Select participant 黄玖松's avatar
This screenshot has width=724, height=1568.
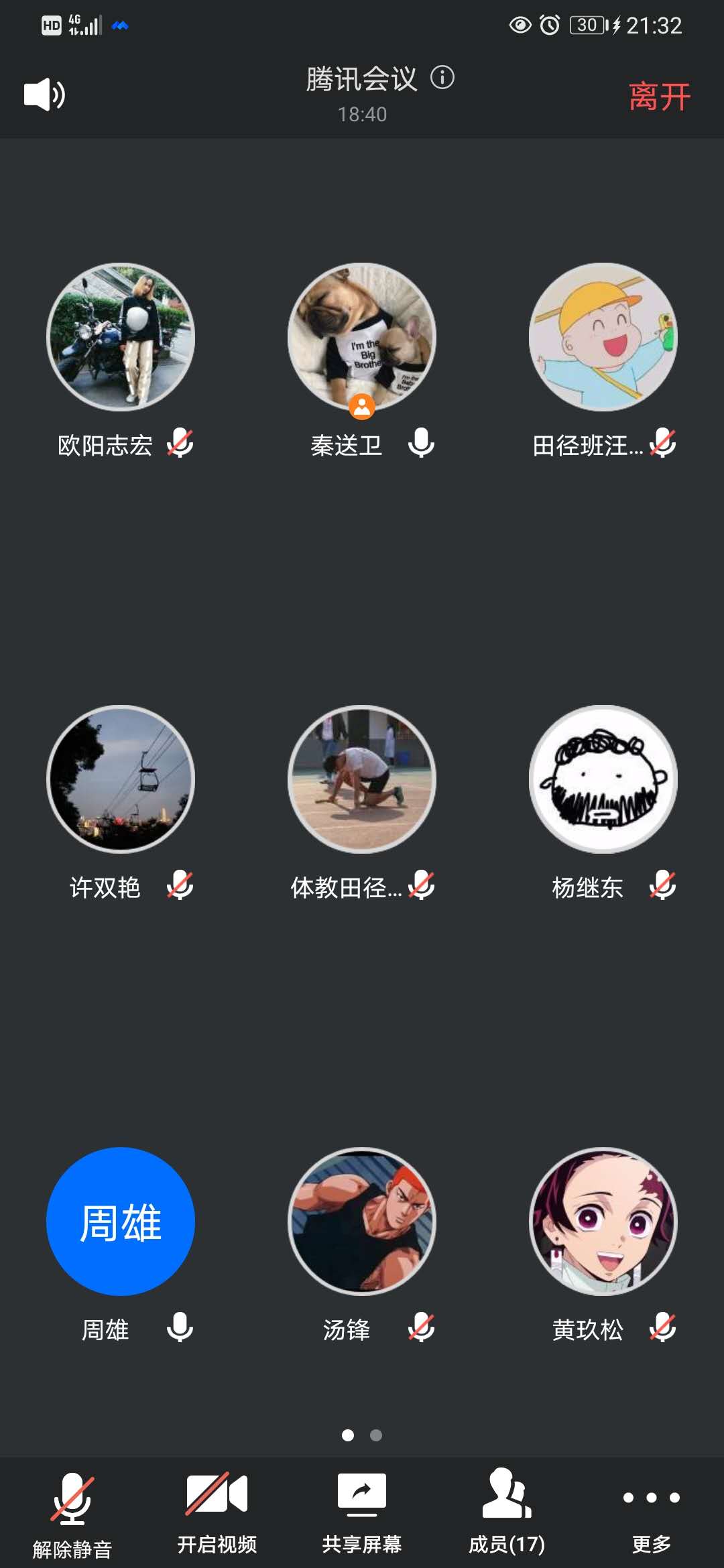603,1222
